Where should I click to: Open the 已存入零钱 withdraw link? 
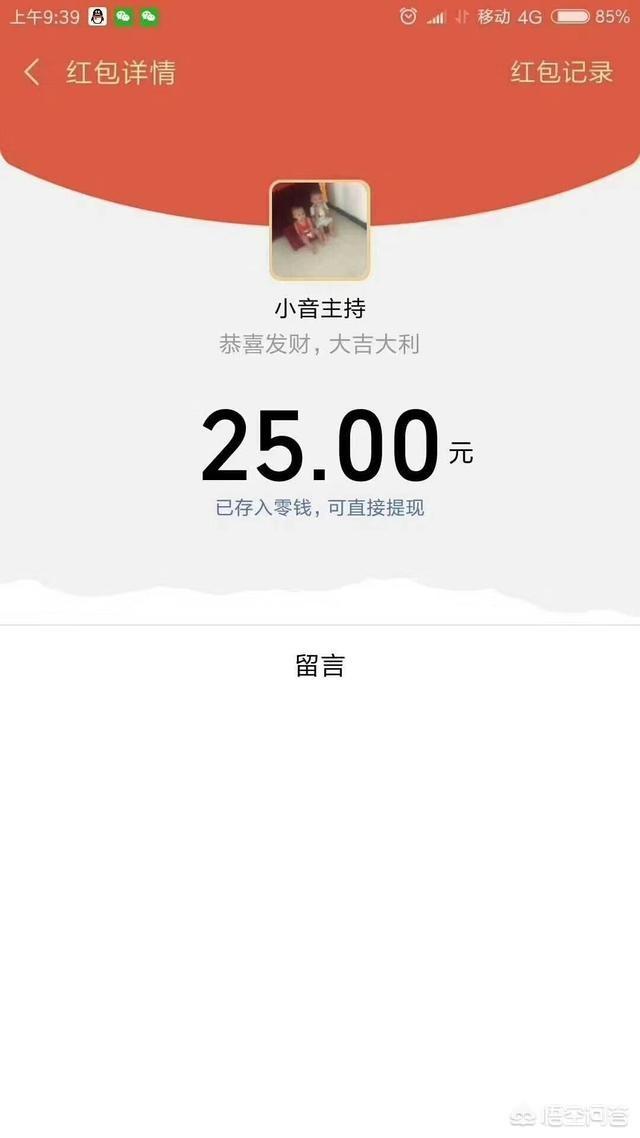point(320,508)
